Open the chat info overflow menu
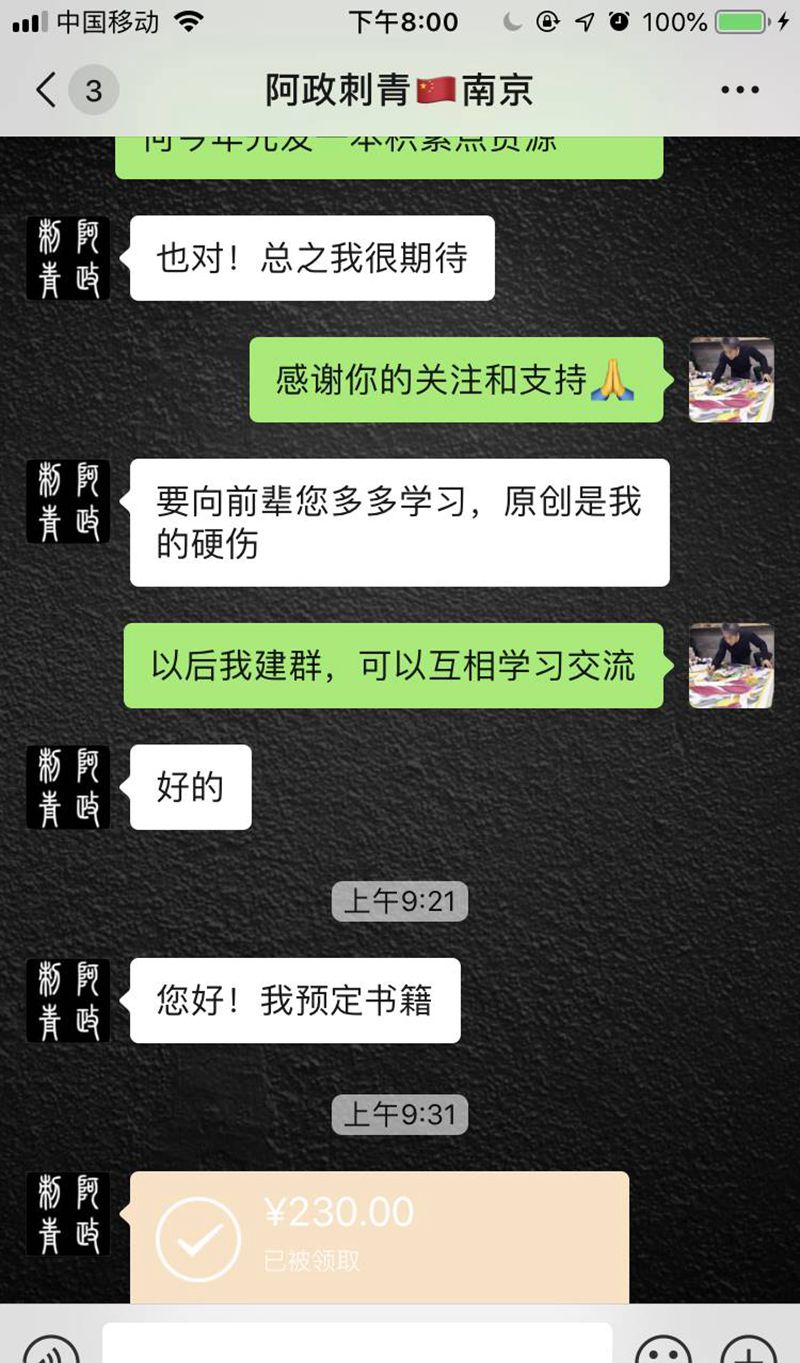 [x=740, y=91]
